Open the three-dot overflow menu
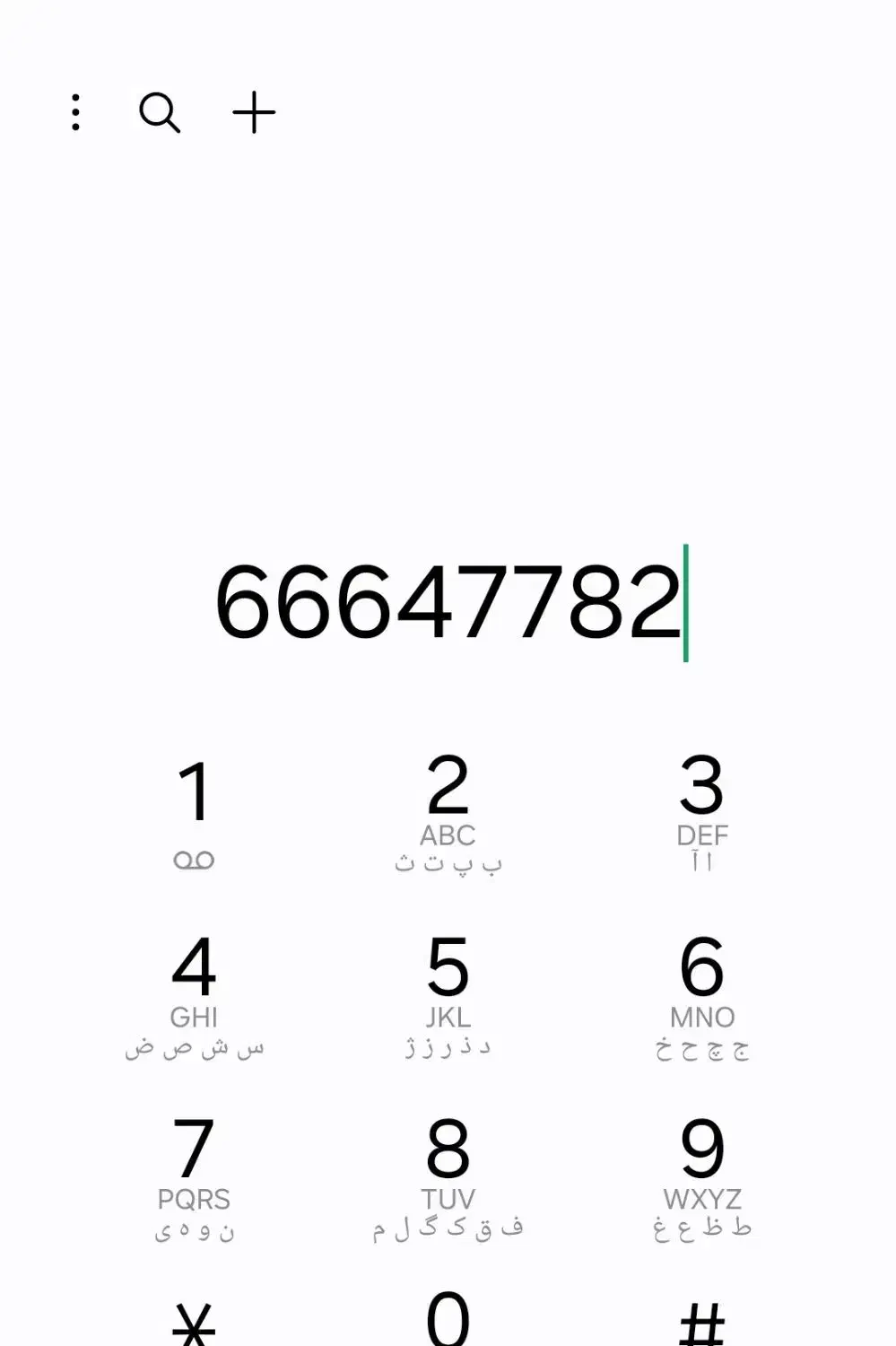Image resolution: width=896 pixels, height=1346 pixels. click(x=76, y=113)
